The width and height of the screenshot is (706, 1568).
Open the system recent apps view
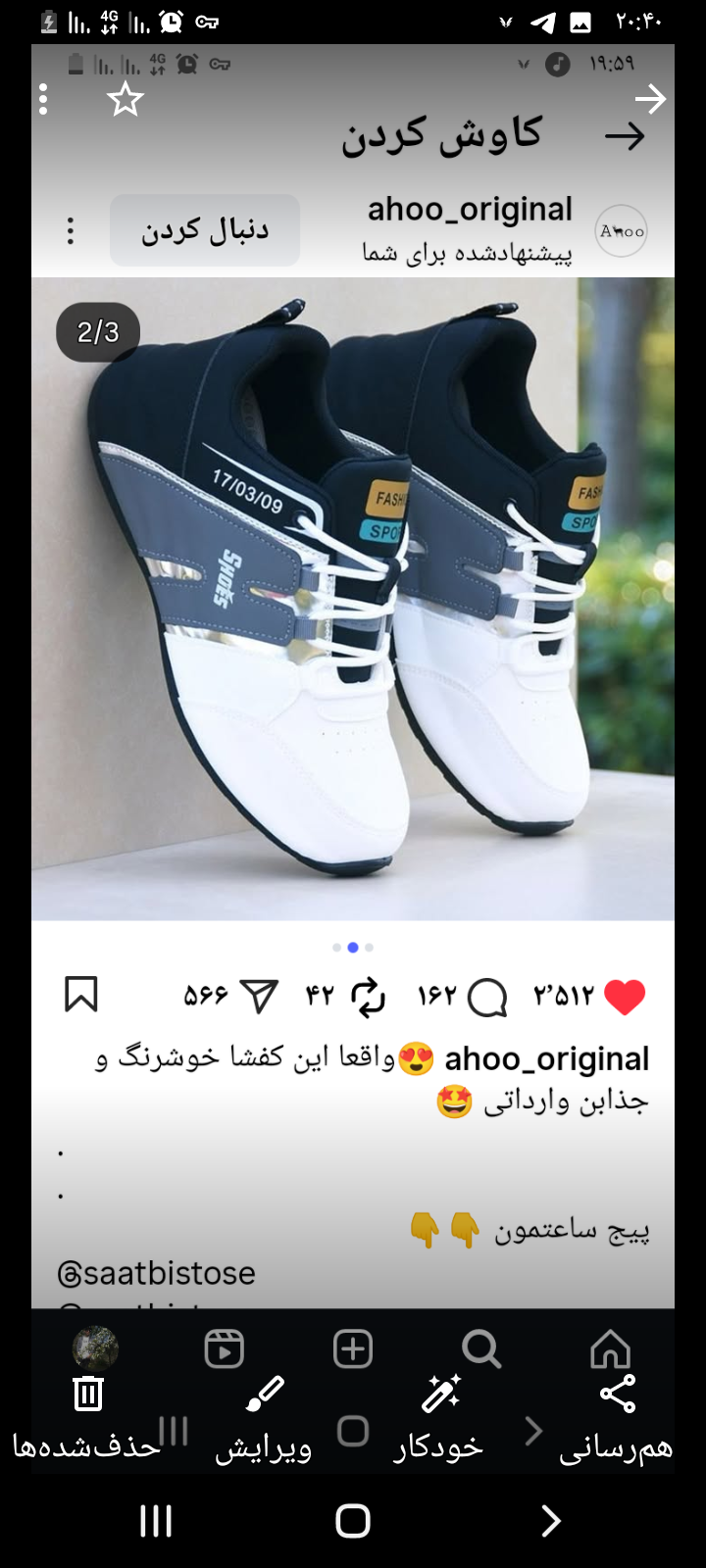[156, 1521]
